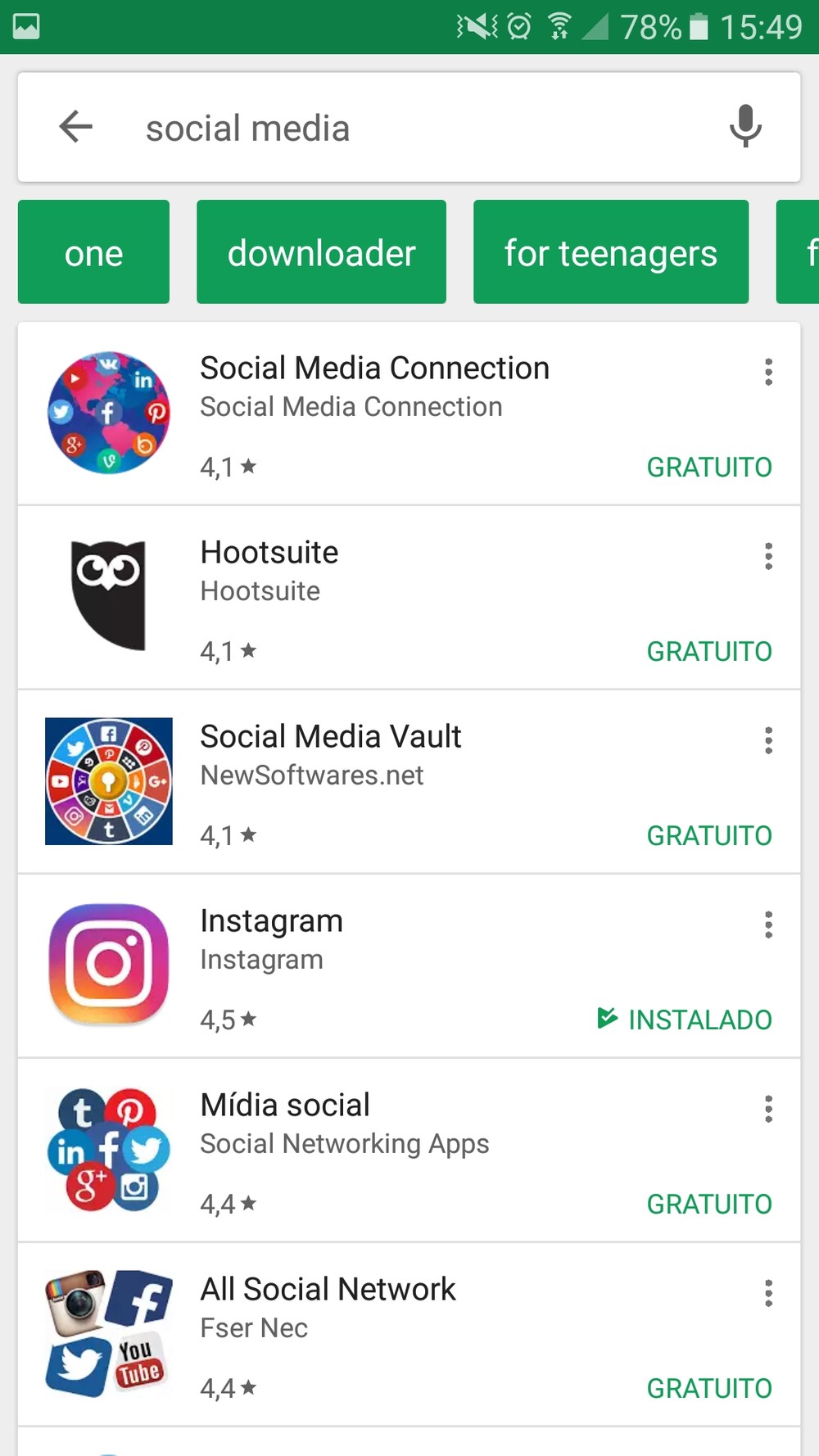Open Instagram's overflow menu
819x1456 pixels.
pos(768,925)
